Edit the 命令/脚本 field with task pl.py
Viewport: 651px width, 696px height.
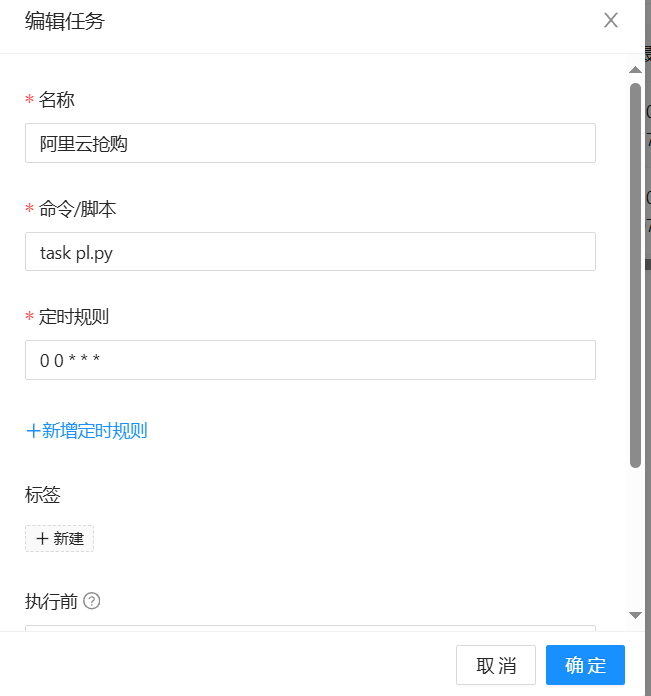pyautogui.click(x=310, y=252)
